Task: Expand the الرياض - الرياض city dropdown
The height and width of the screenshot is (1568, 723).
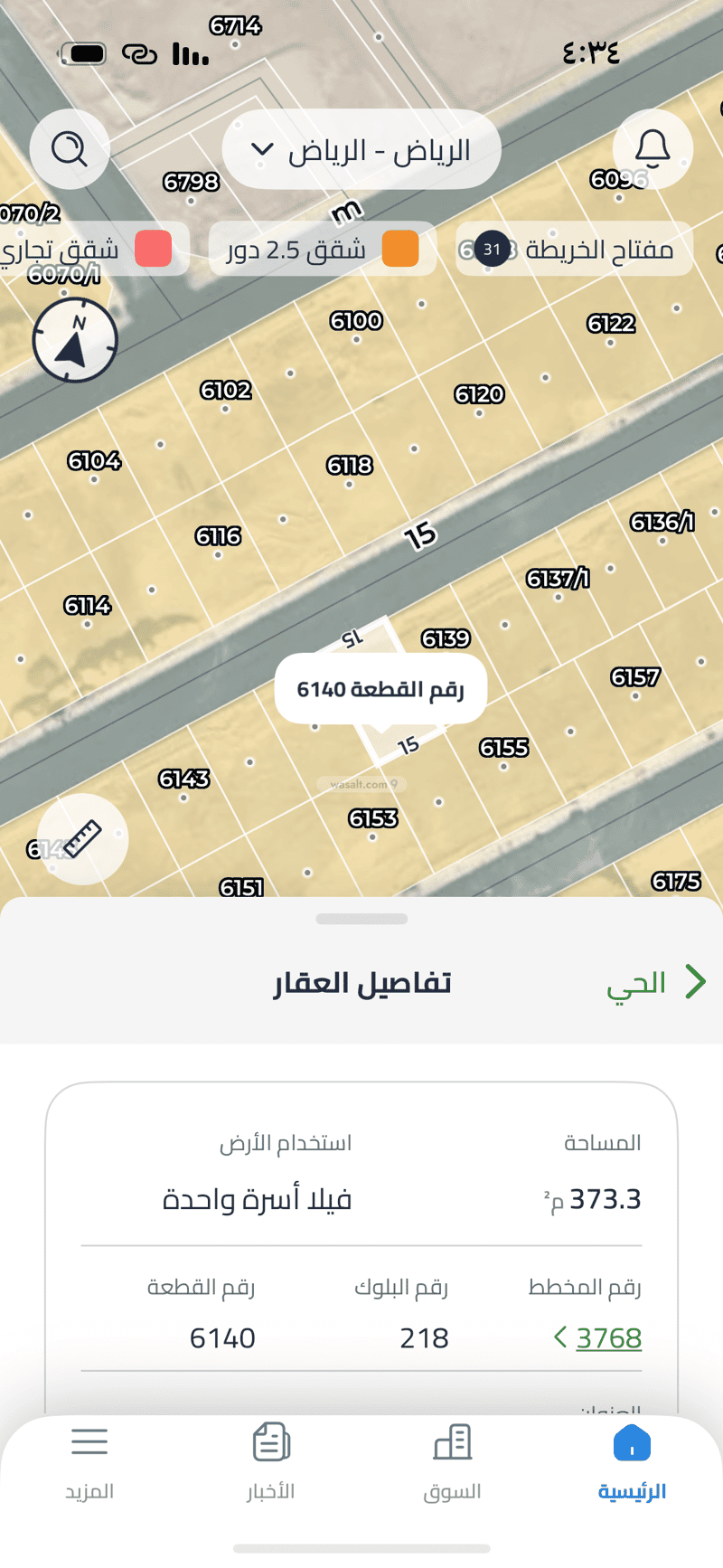Action: coord(361,150)
